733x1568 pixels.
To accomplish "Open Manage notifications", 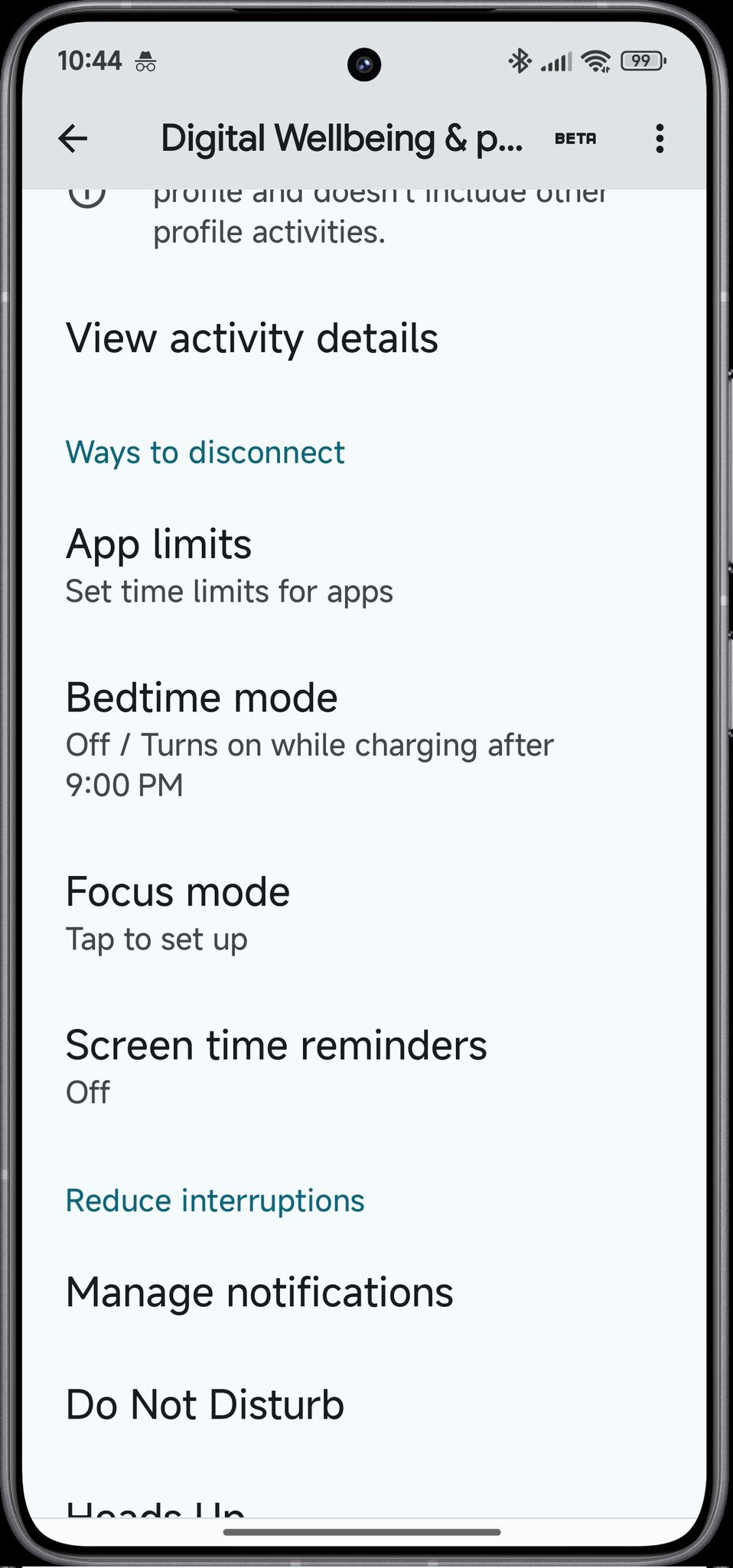I will click(x=259, y=1292).
